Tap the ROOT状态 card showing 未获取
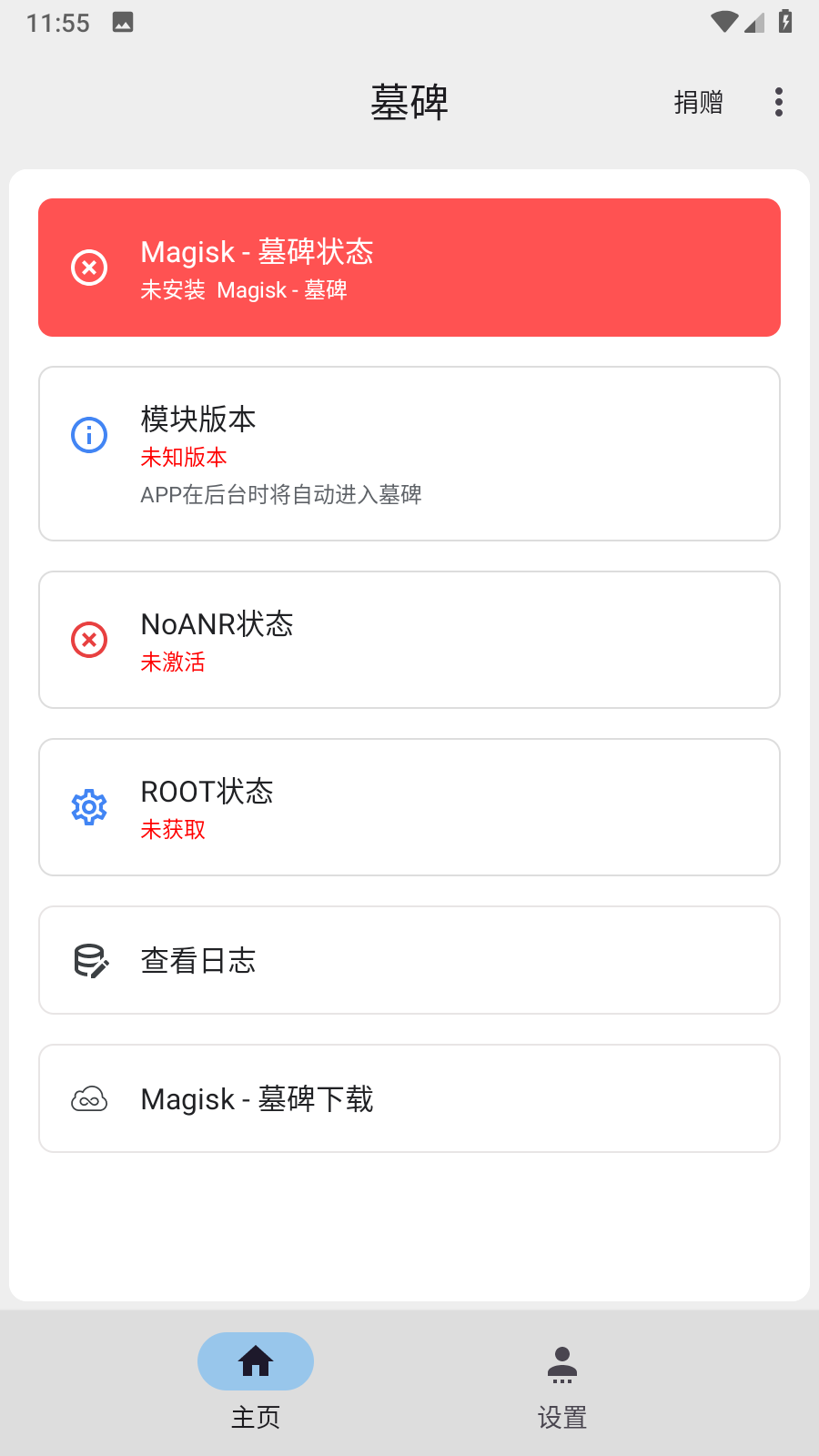Screen dimensions: 819x1456 [x=409, y=807]
